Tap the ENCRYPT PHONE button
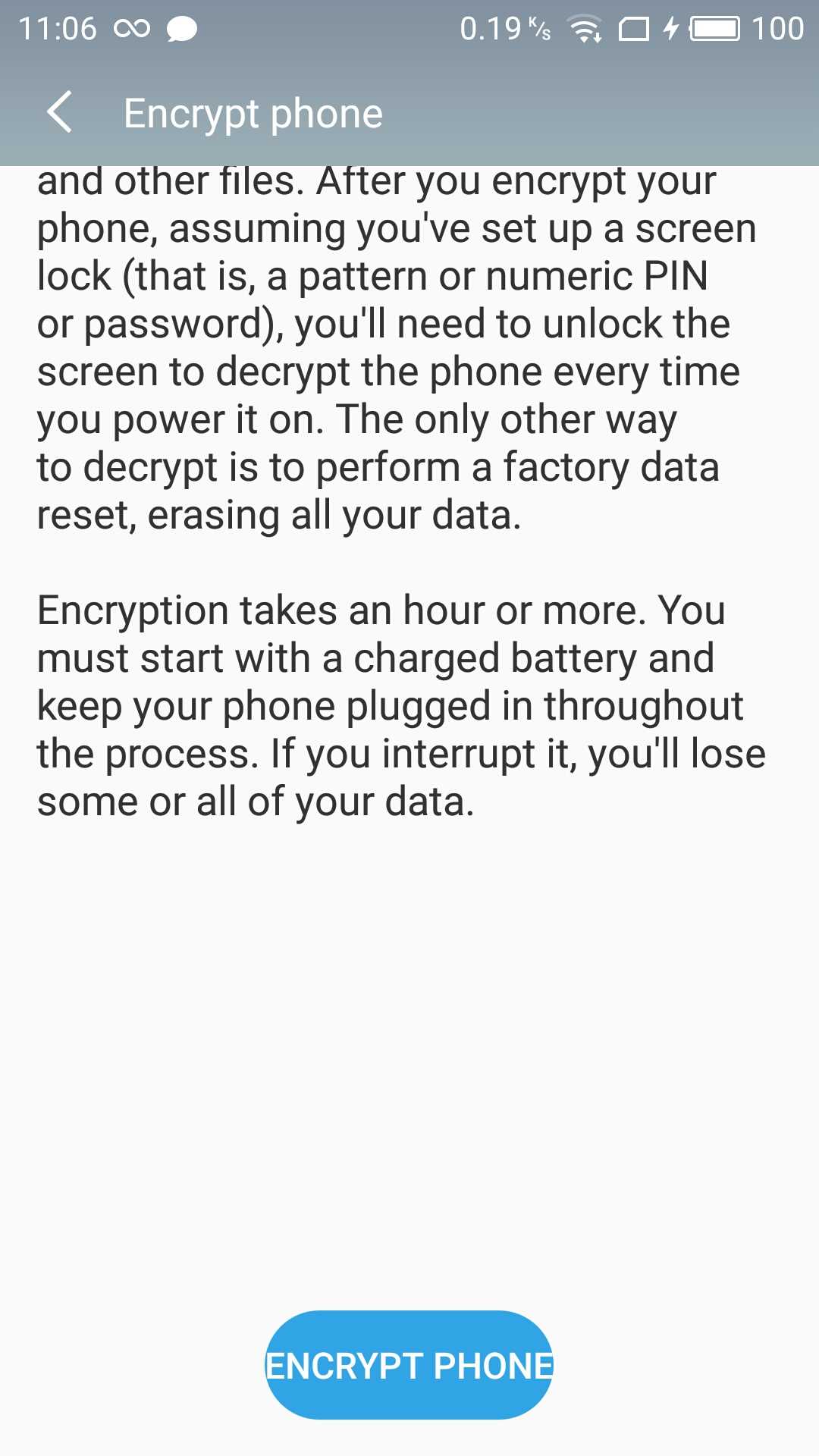This screenshot has width=819, height=1456. click(409, 1365)
